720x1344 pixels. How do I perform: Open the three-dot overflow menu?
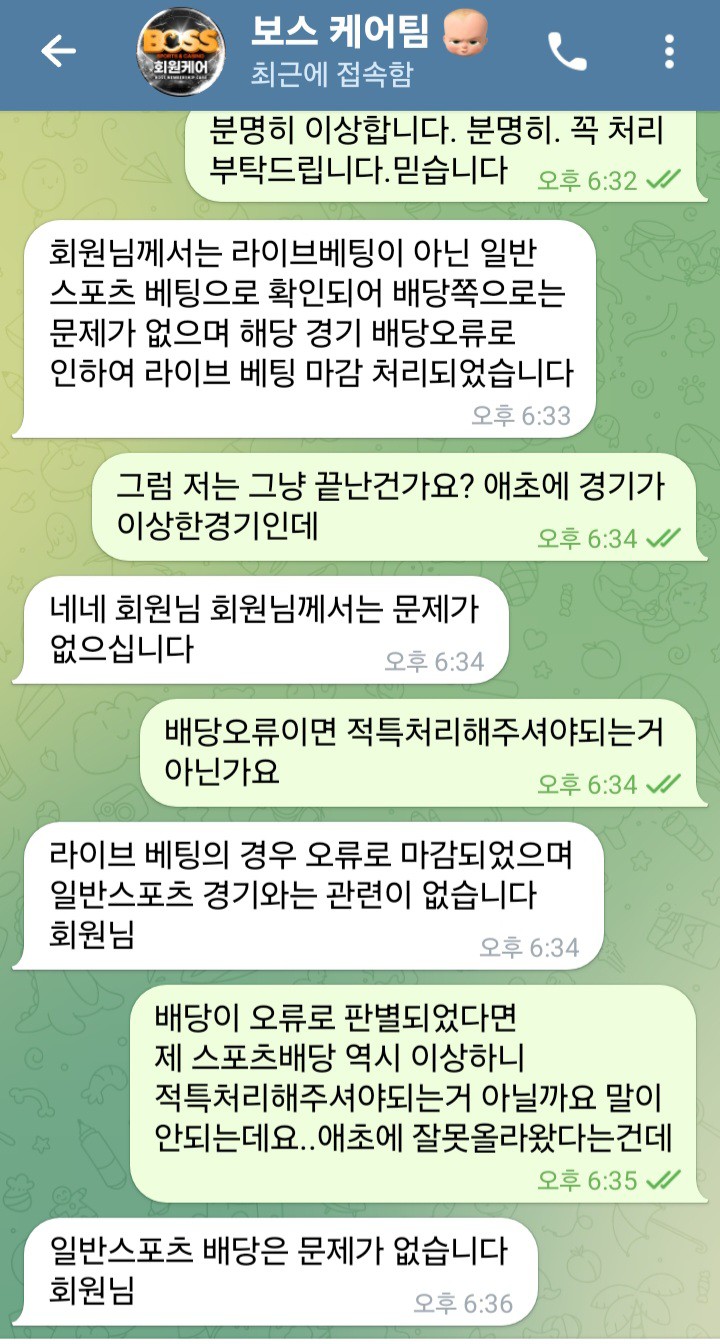point(670,52)
